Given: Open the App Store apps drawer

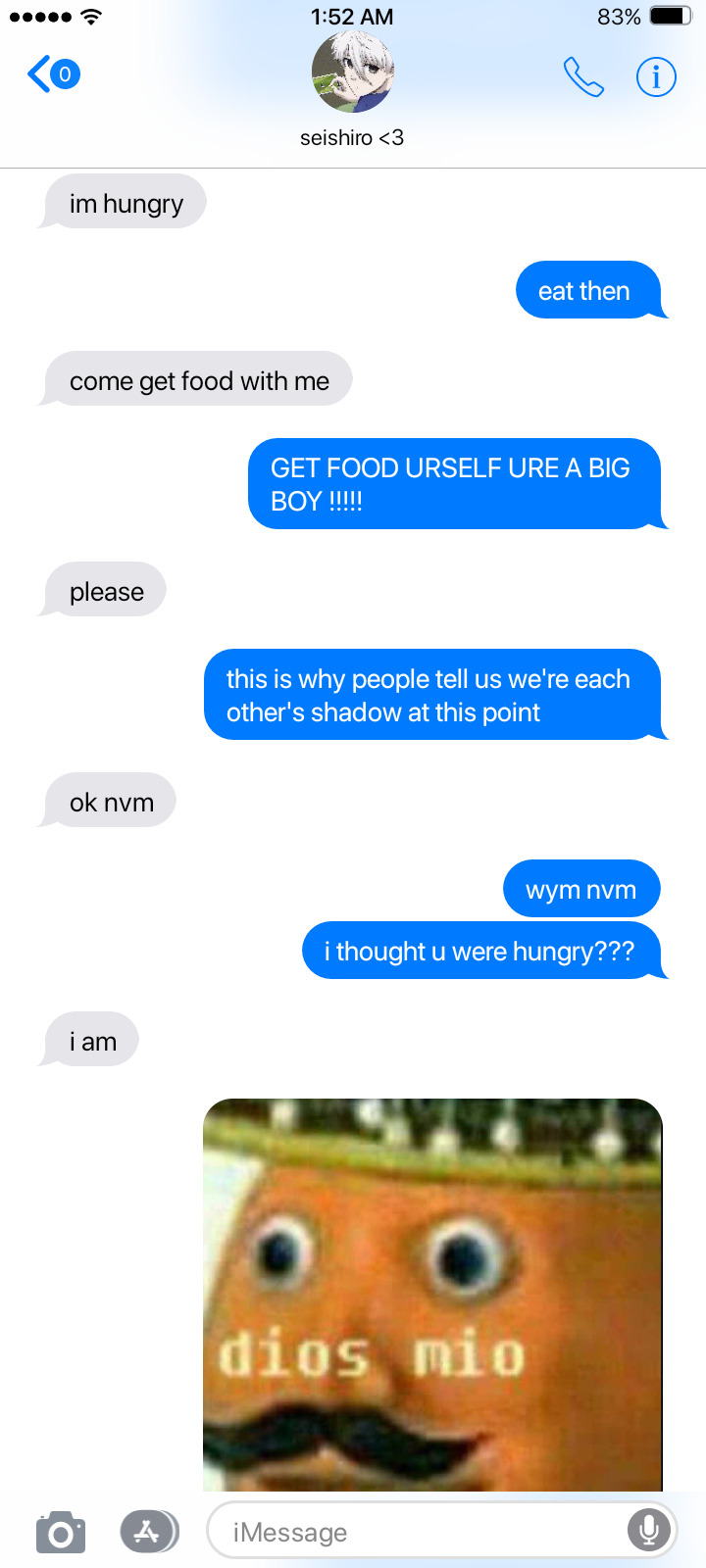Looking at the screenshot, I should tap(149, 1532).
